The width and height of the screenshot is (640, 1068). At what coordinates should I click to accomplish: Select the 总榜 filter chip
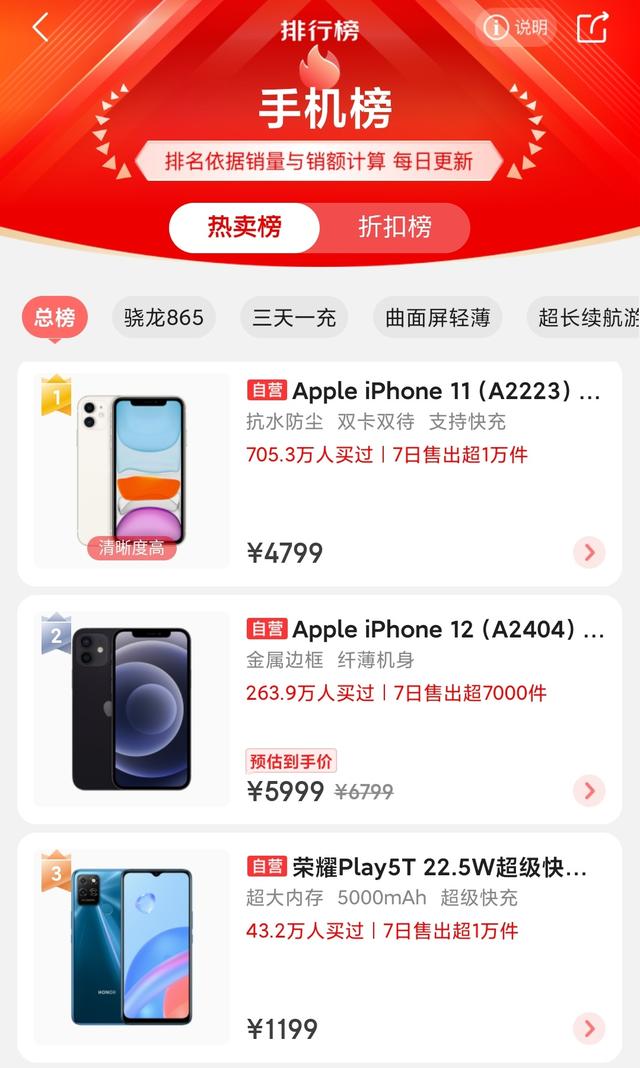tap(55, 318)
